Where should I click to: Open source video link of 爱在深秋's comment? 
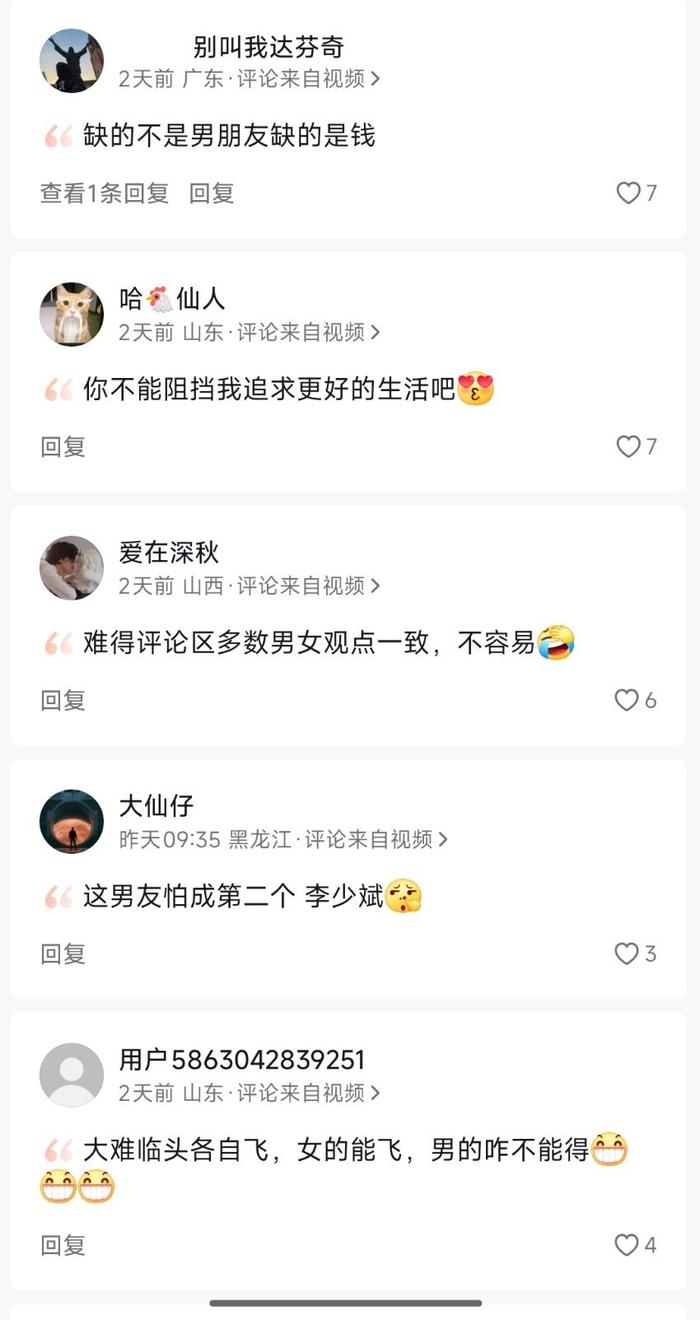[x=308, y=585]
